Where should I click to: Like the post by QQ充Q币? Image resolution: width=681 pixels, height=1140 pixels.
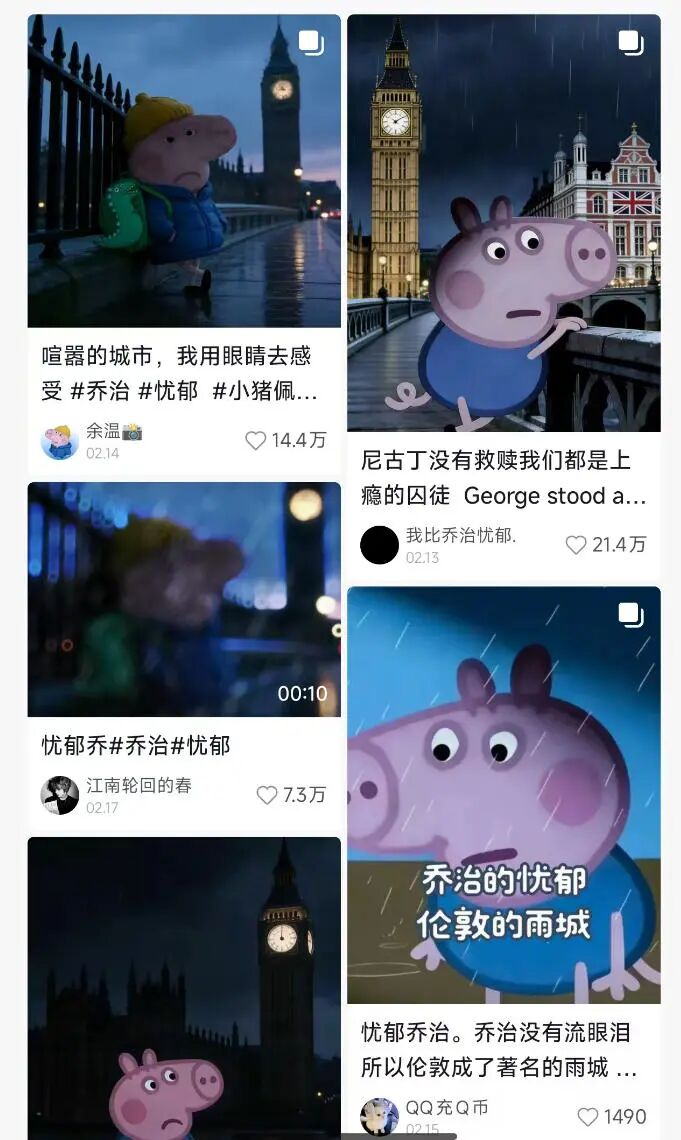(x=588, y=1117)
